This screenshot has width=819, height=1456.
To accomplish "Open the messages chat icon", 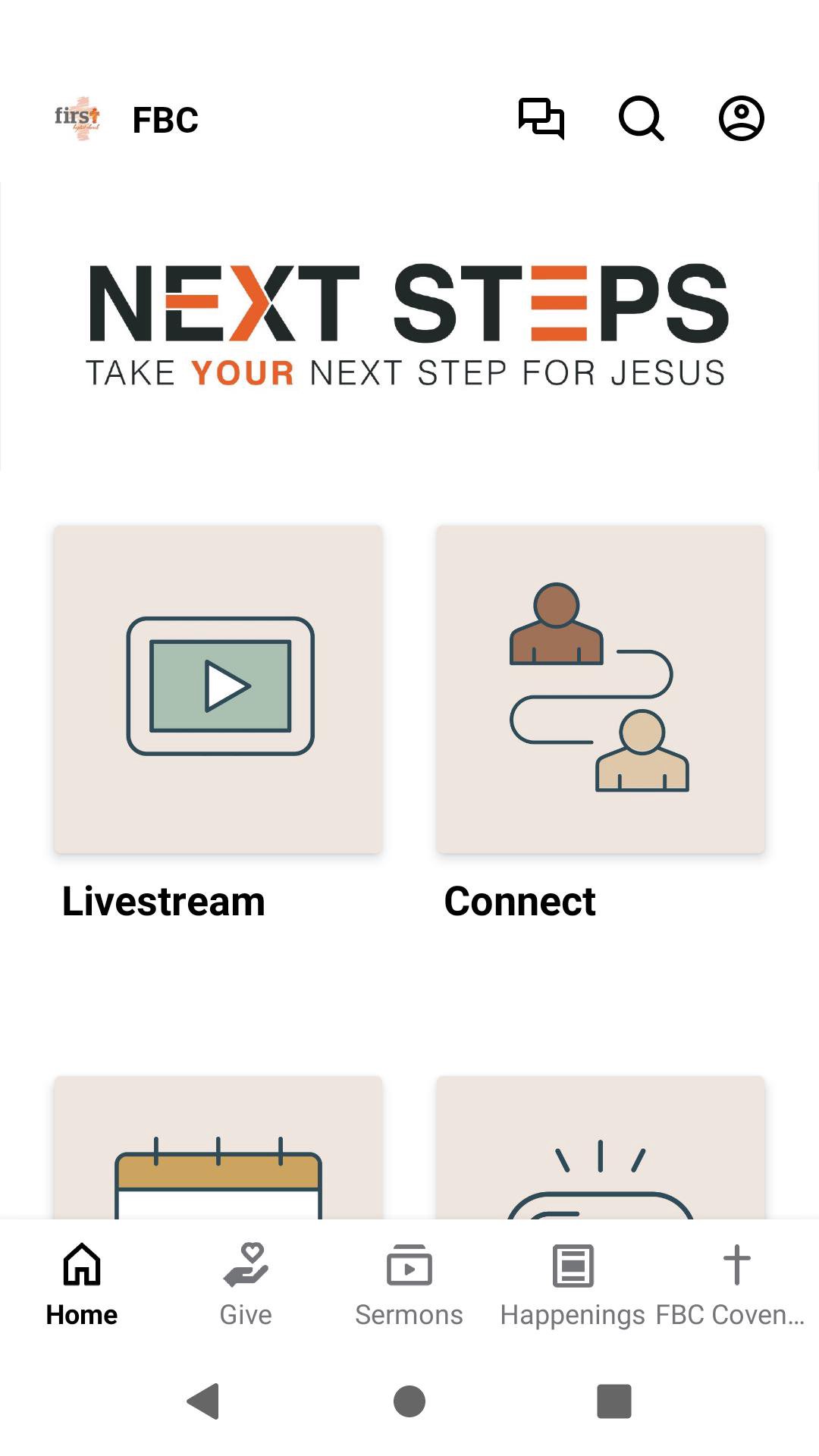I will [x=541, y=119].
